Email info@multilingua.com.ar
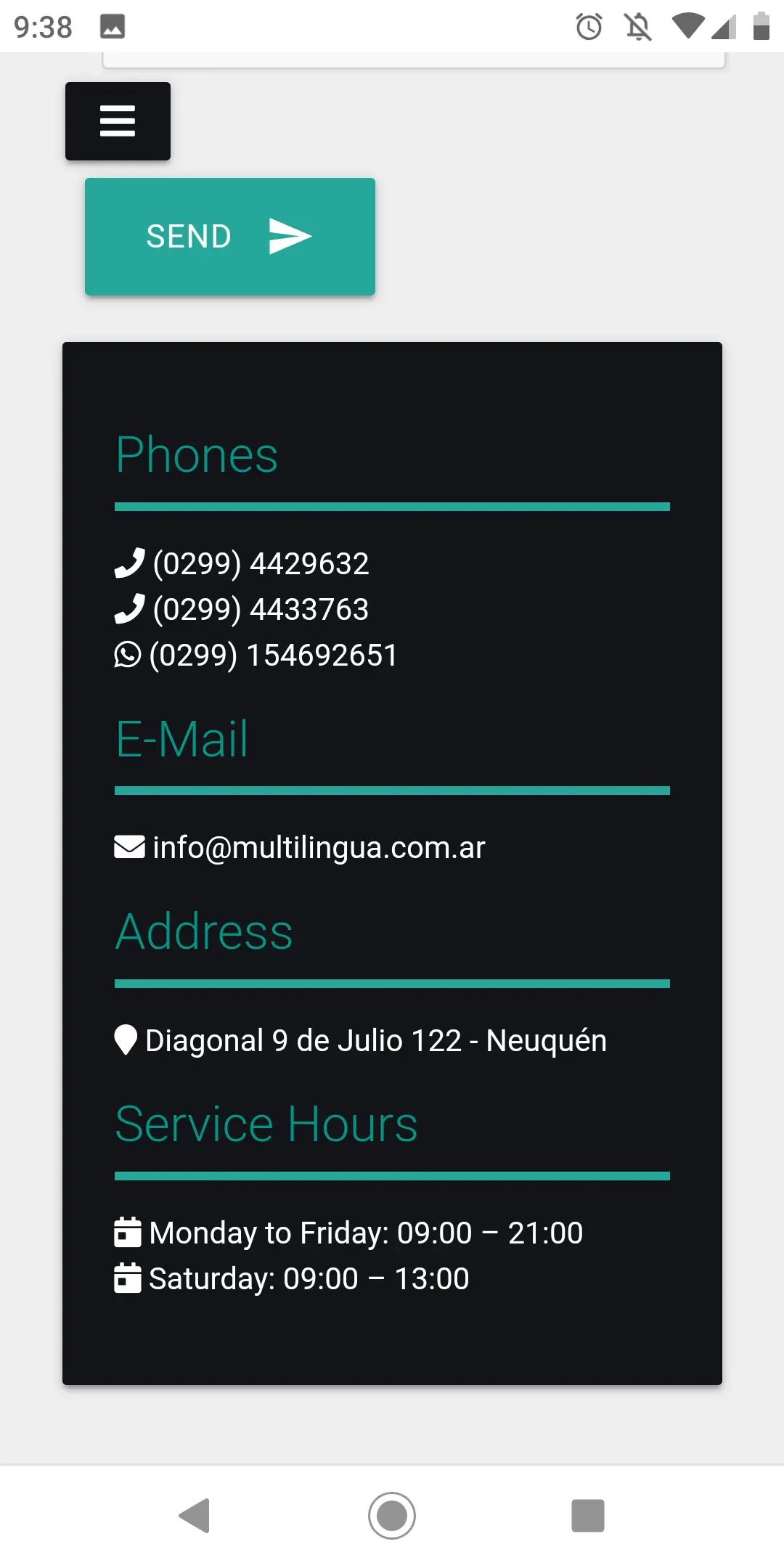 pos(318,848)
